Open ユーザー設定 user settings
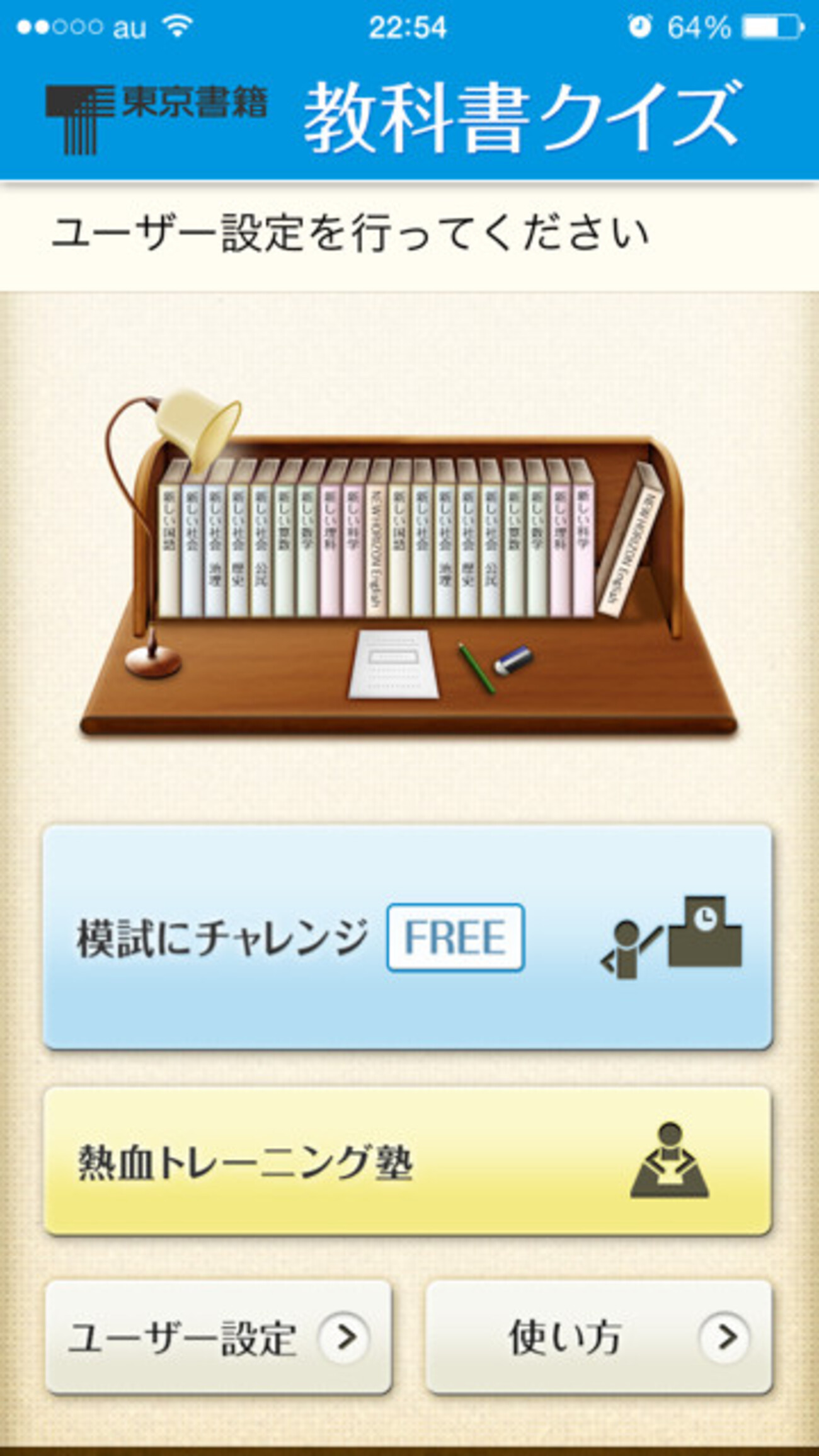 [219, 1336]
